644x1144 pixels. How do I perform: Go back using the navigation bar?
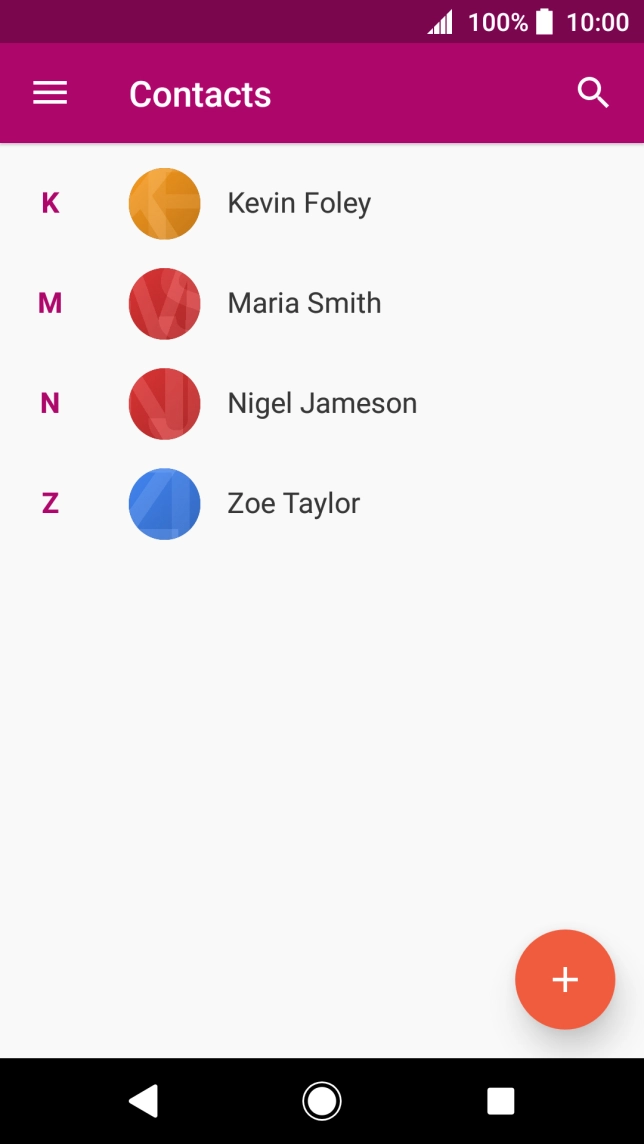pos(144,1101)
